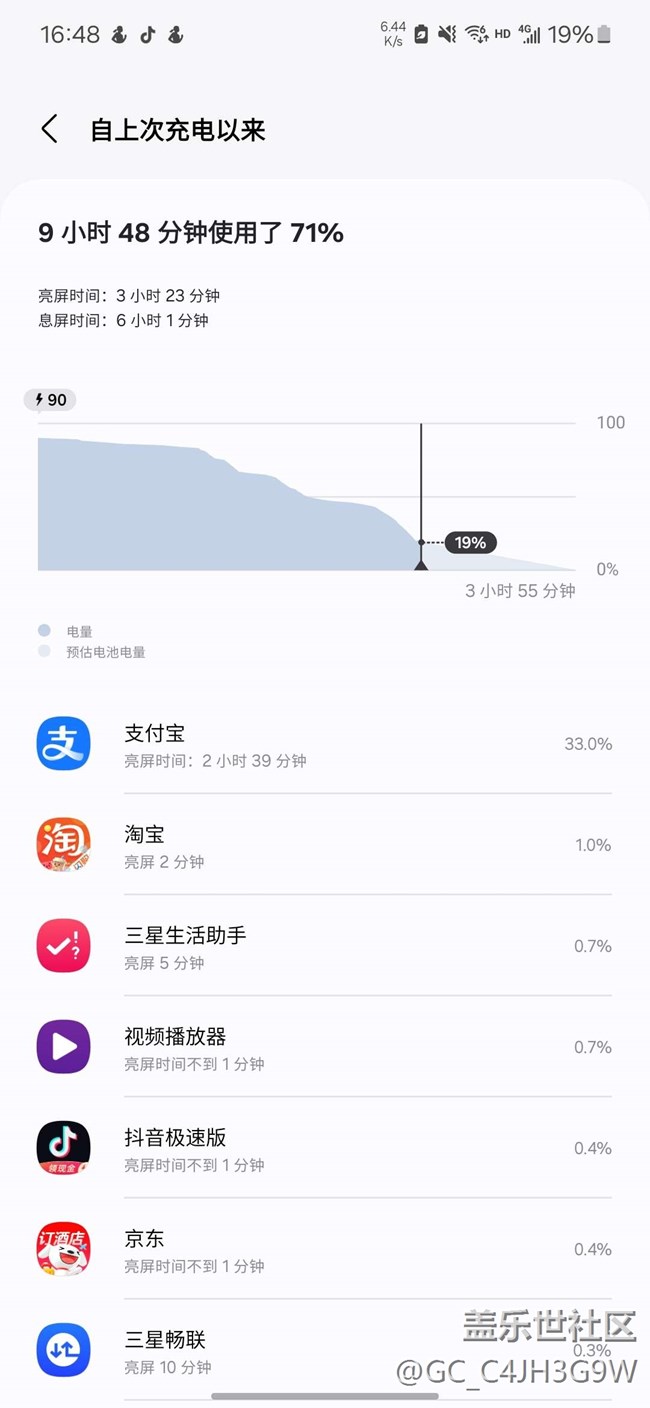Open 三星畅联 battery usage details

(x=325, y=1350)
